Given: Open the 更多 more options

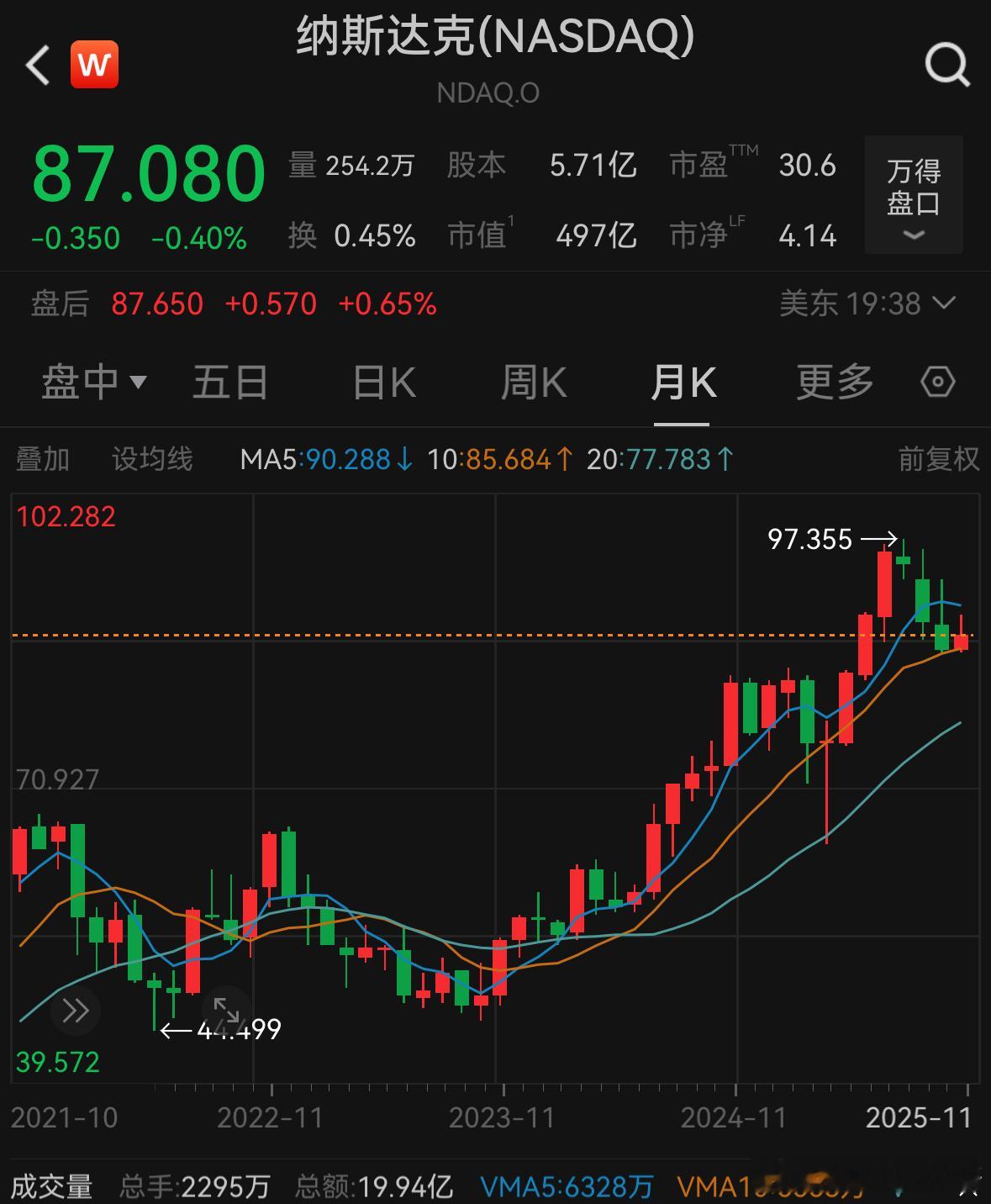Looking at the screenshot, I should pos(832,383).
